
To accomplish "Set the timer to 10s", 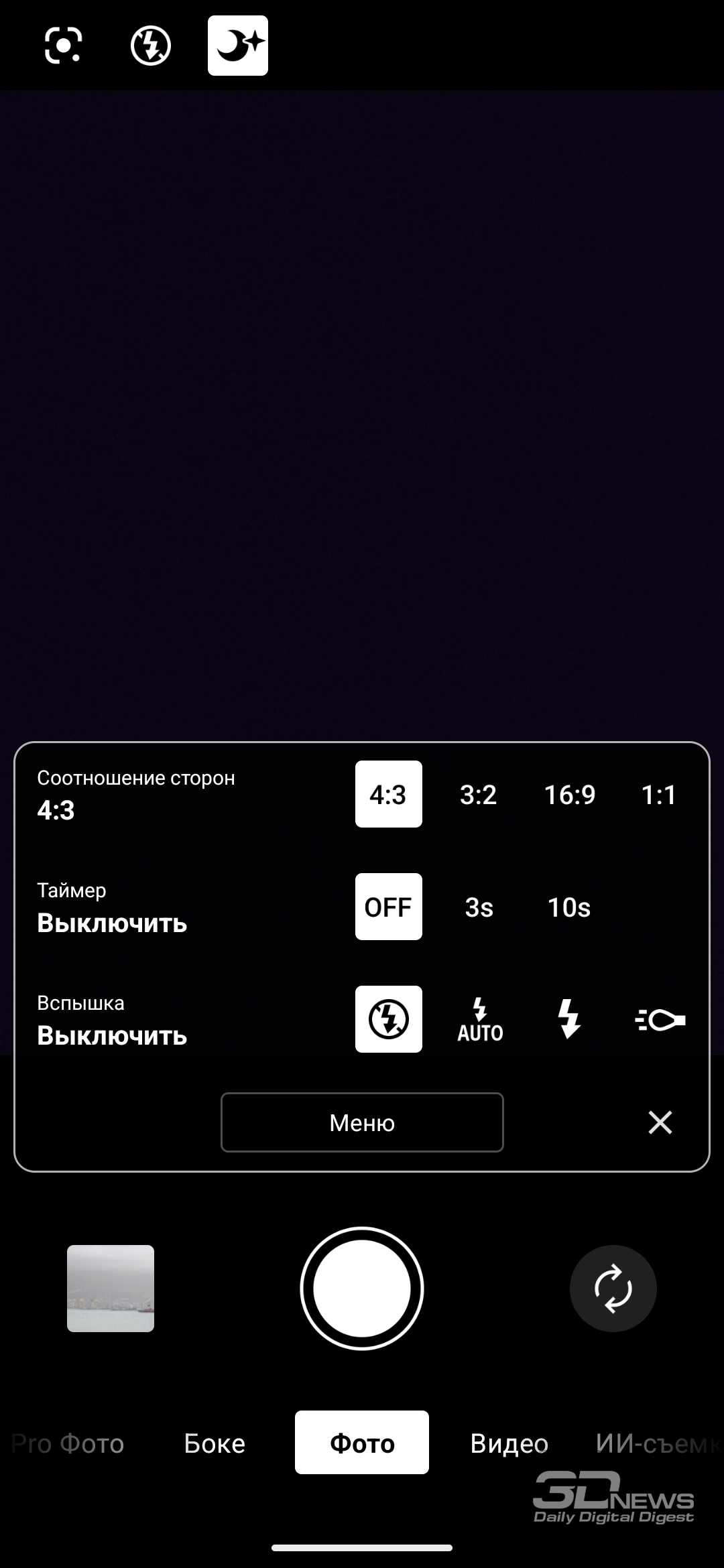I will 569,907.
